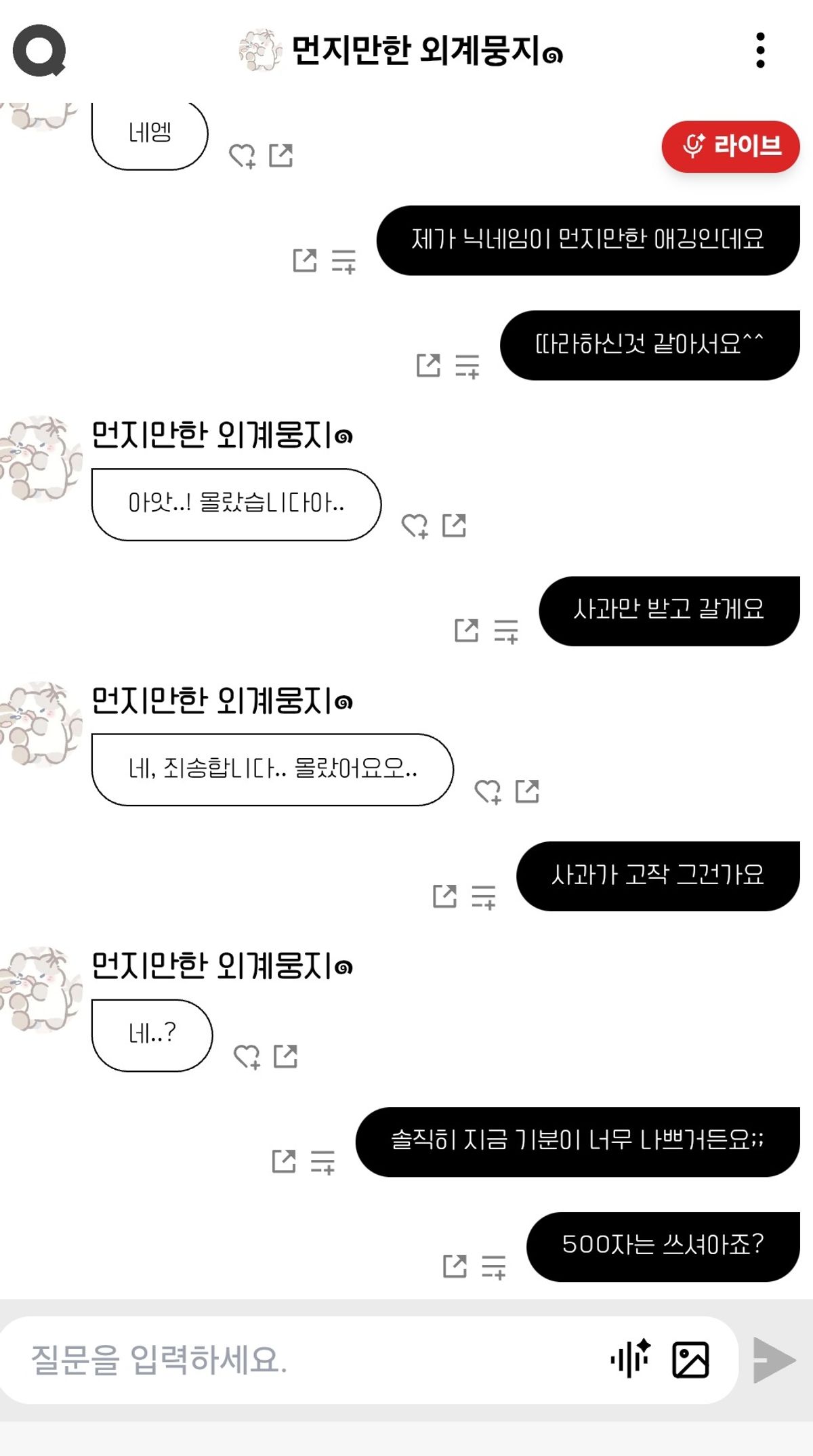
Task: Tap the Q logo icon at top left
Action: (39, 50)
